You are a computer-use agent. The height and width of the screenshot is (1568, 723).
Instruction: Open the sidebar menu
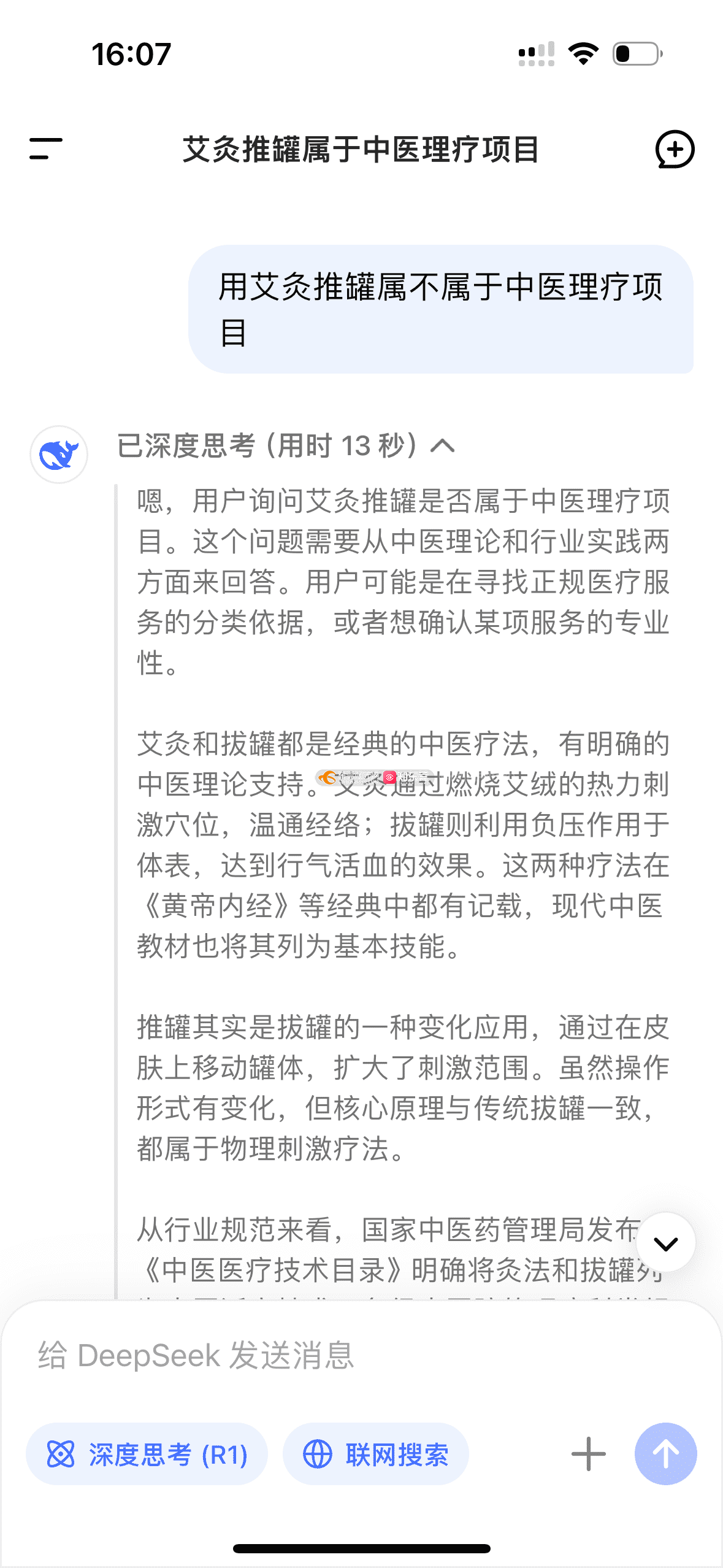46,149
